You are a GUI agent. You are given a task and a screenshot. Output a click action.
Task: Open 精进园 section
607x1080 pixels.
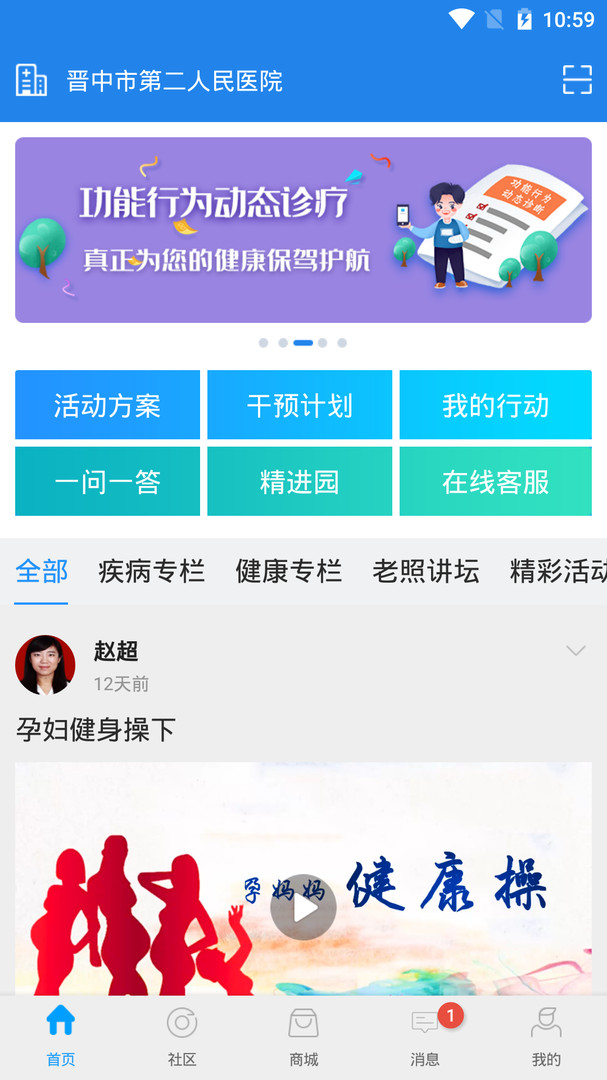tap(300, 481)
